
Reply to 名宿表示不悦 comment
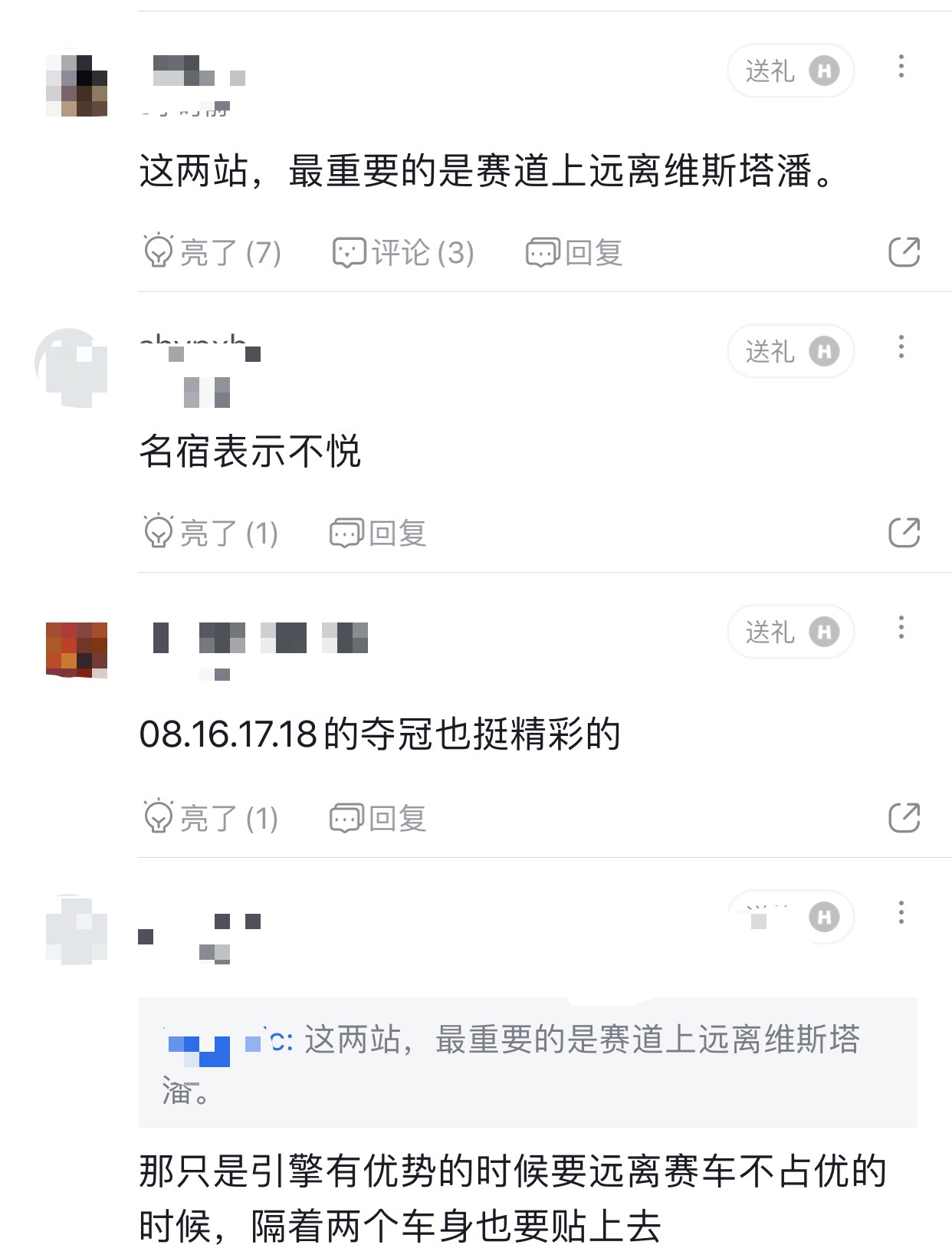(378, 533)
